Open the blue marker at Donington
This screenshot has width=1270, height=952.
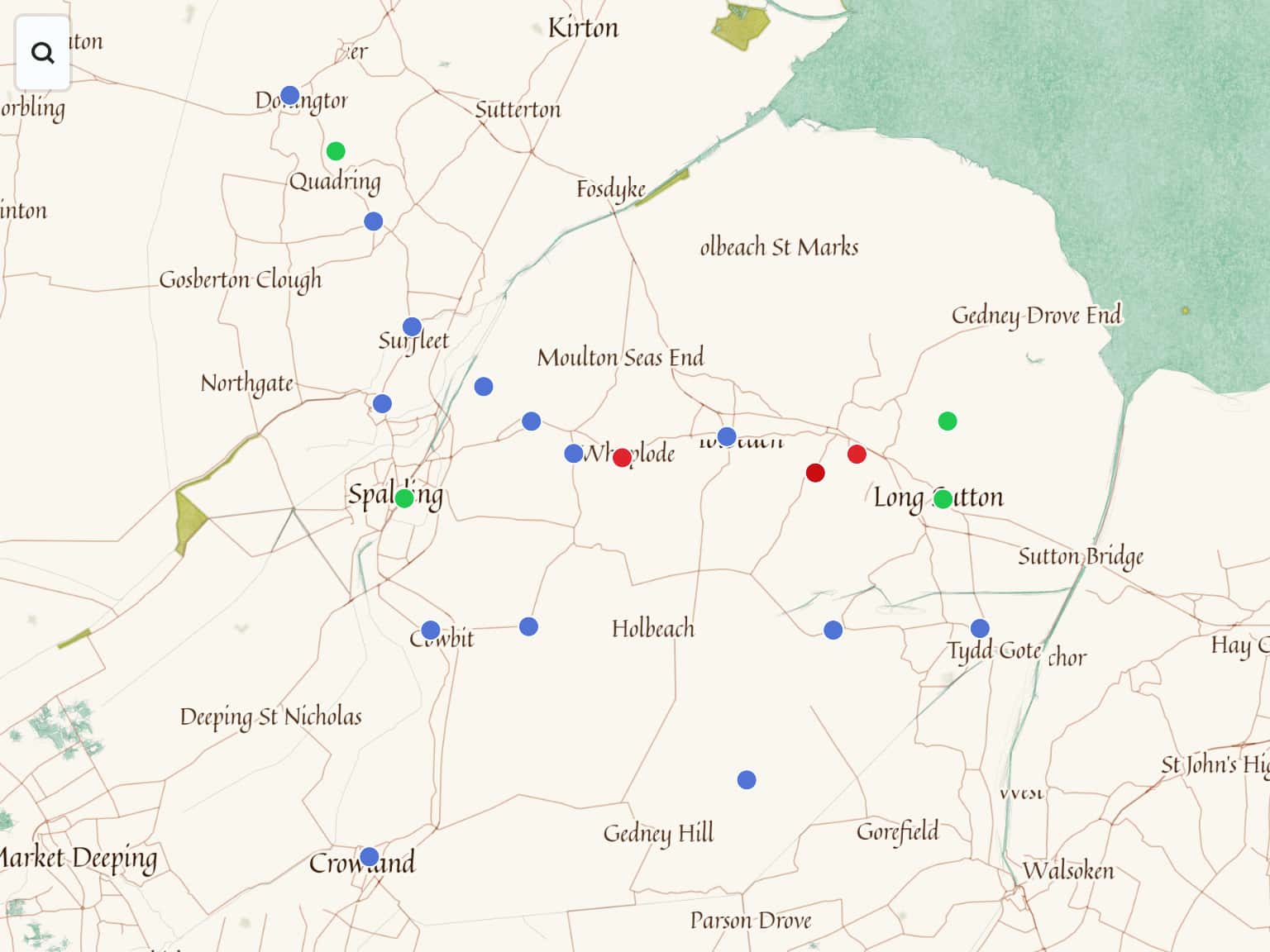coord(289,95)
